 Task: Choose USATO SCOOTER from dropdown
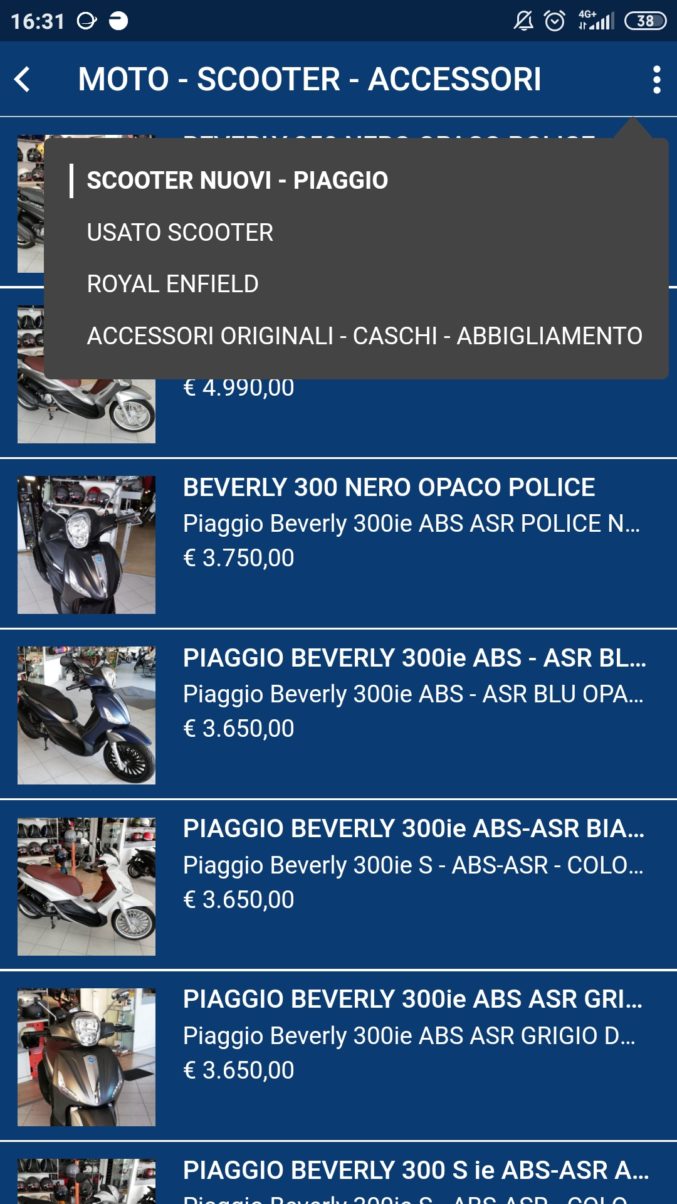coord(180,233)
